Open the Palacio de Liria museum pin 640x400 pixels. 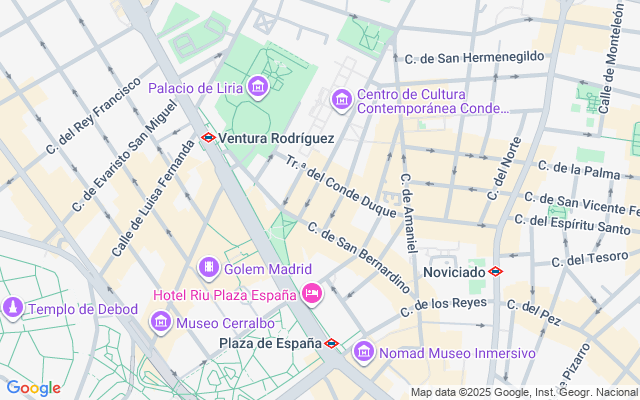(x=258, y=87)
